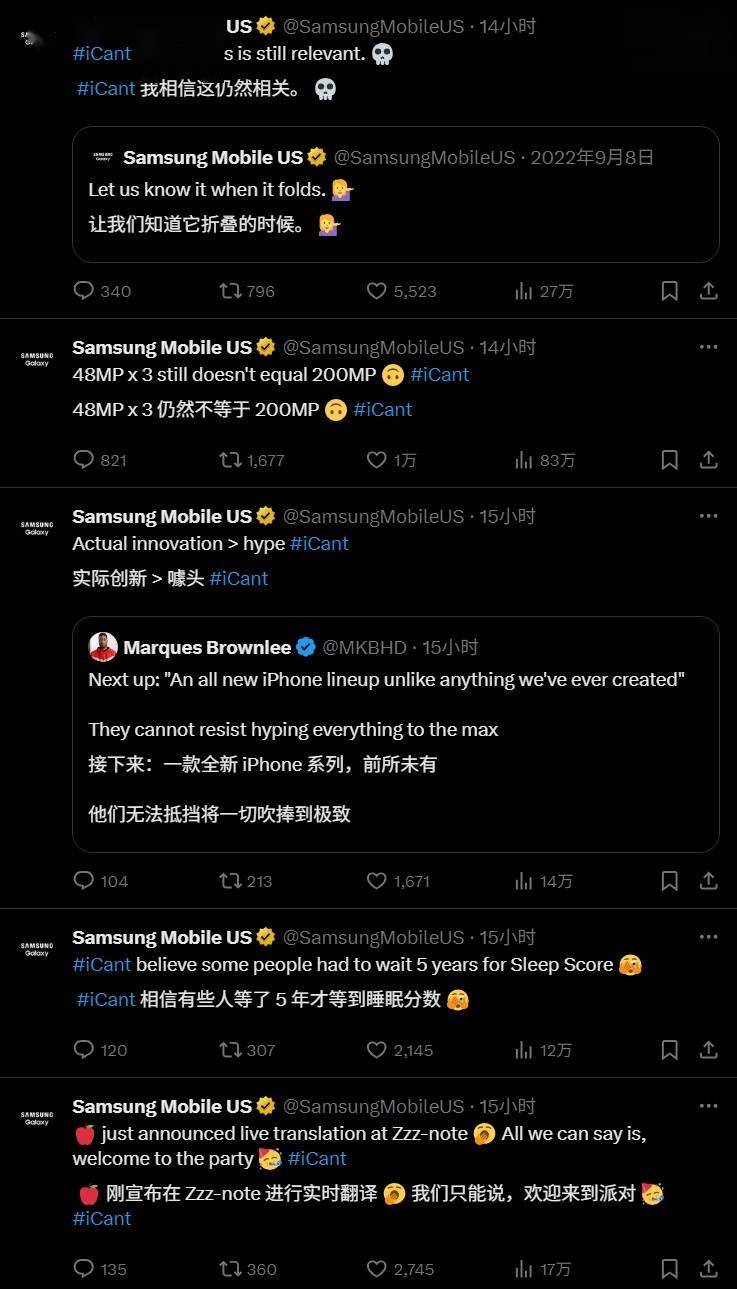Share the 'is still relevant' tweet
This screenshot has width=737, height=1289.
pyautogui.click(x=708, y=291)
